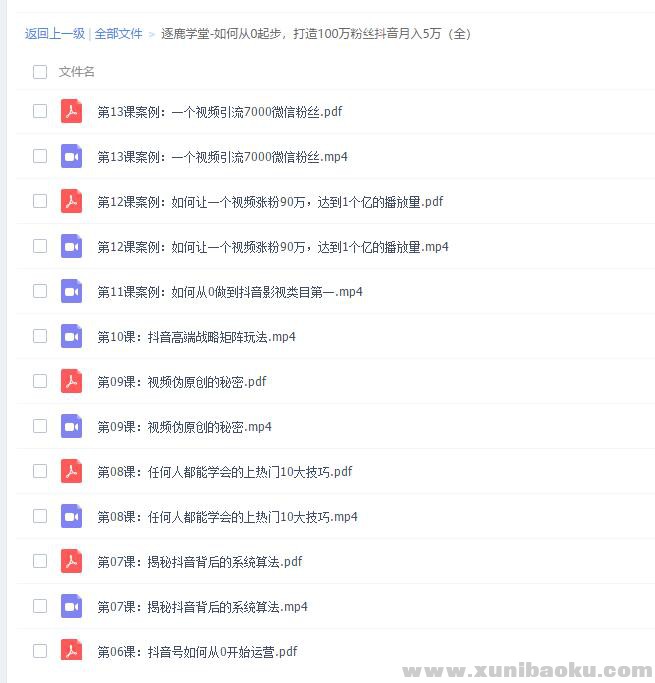The width and height of the screenshot is (655, 683).
Task: Open 第13课案例 一个视频引流7000微信粉丝.mp4
Action: (222, 157)
